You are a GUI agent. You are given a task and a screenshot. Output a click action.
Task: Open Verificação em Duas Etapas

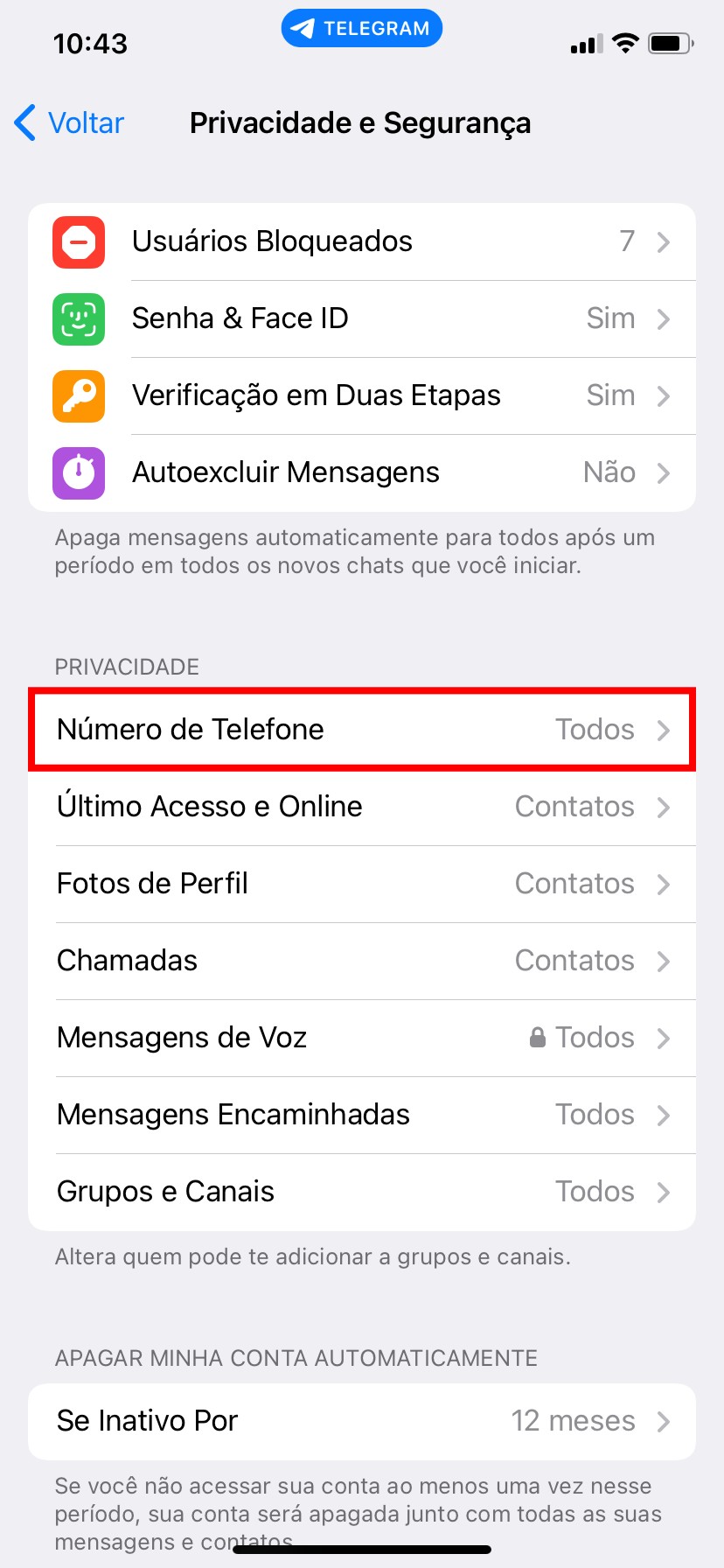pos(362,395)
